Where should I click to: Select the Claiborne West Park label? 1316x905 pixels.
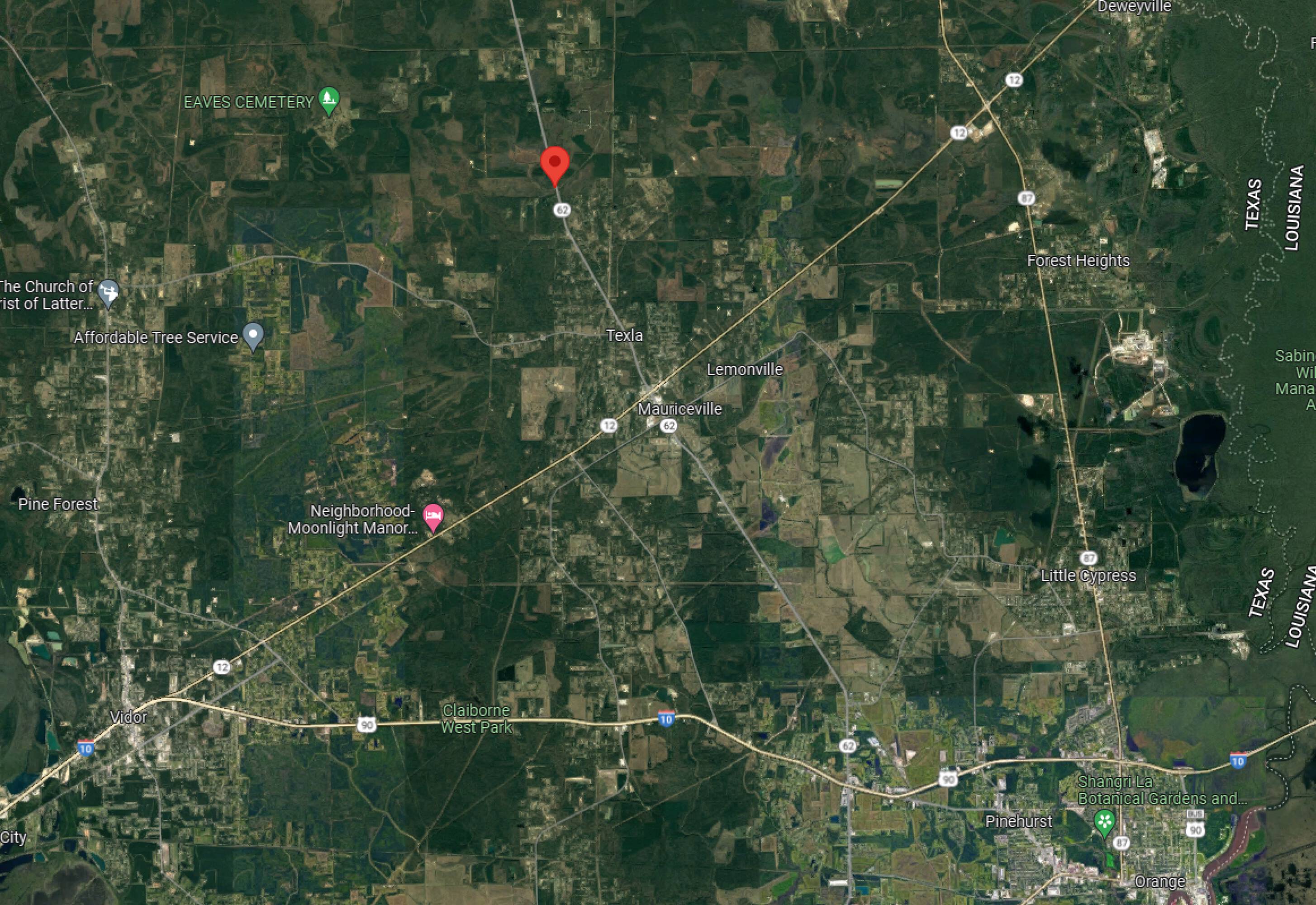point(476,719)
